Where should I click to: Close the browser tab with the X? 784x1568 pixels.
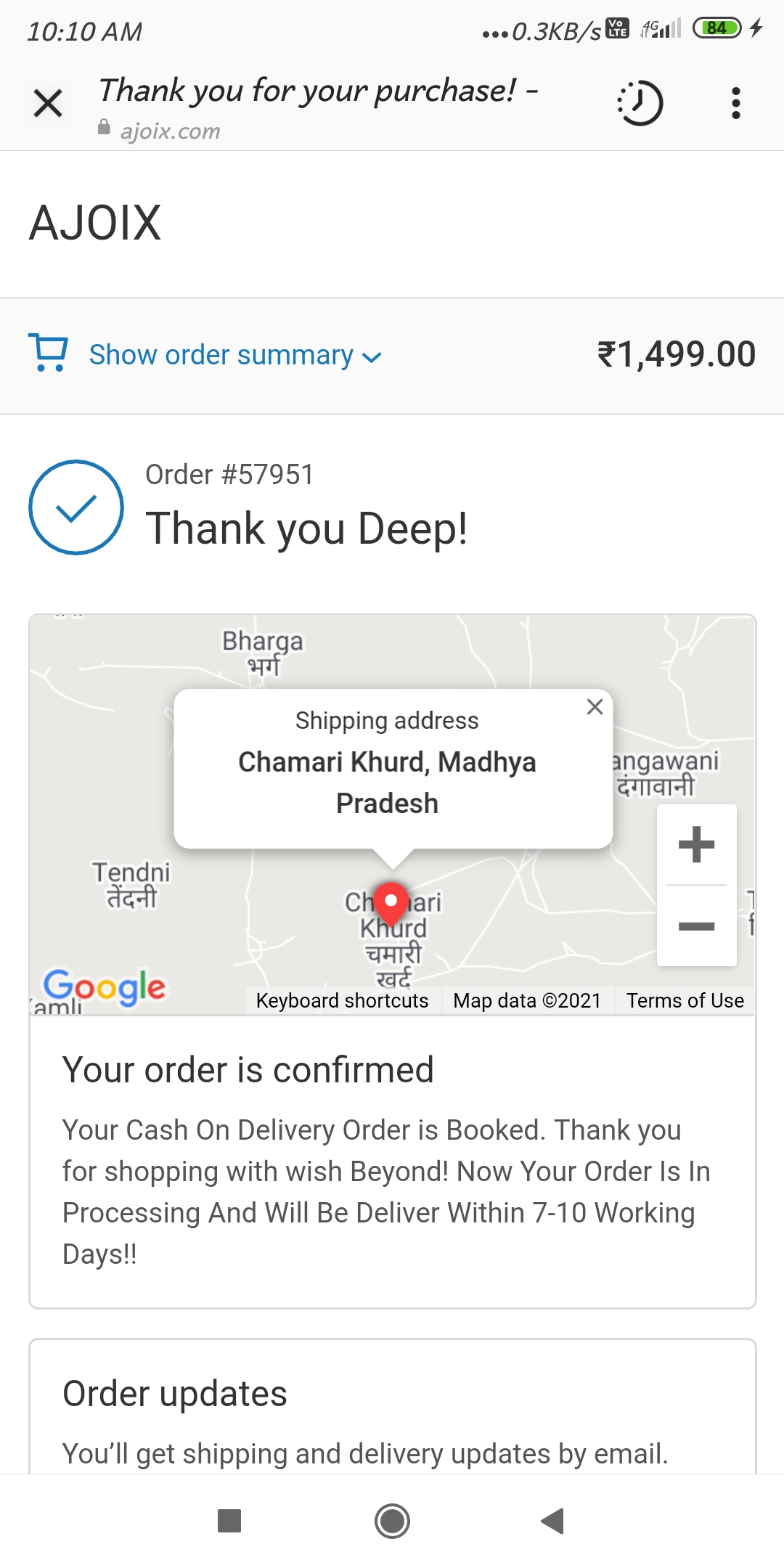point(48,103)
